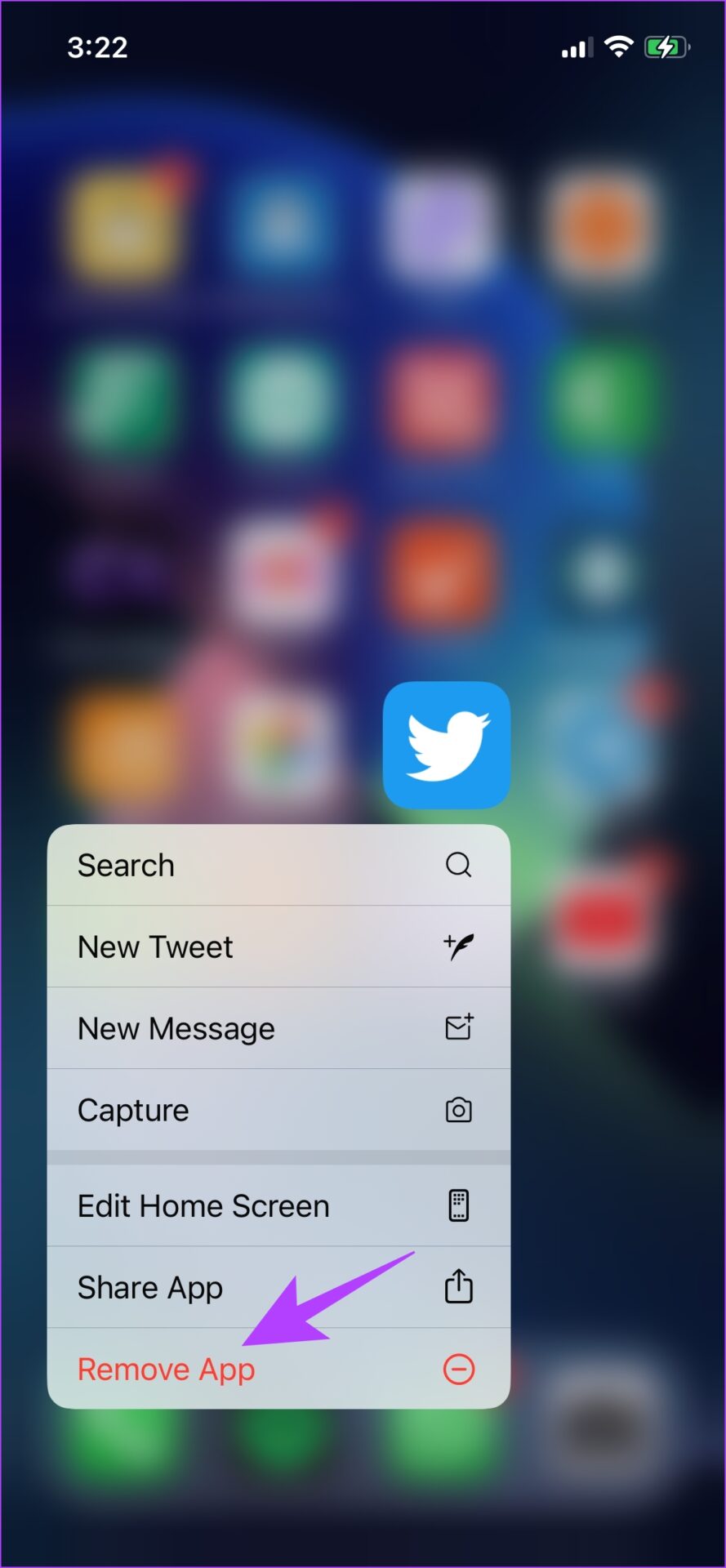Open the Twitter app icon

(447, 745)
